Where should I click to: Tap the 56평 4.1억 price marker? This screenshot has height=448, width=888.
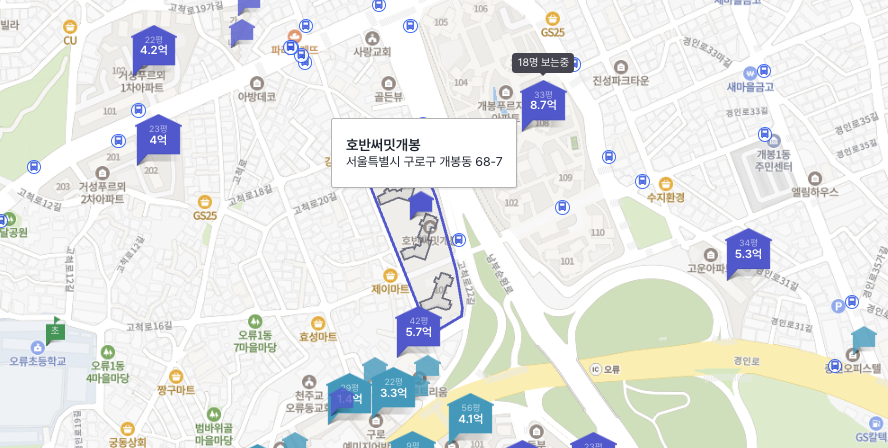pyautogui.click(x=471, y=416)
